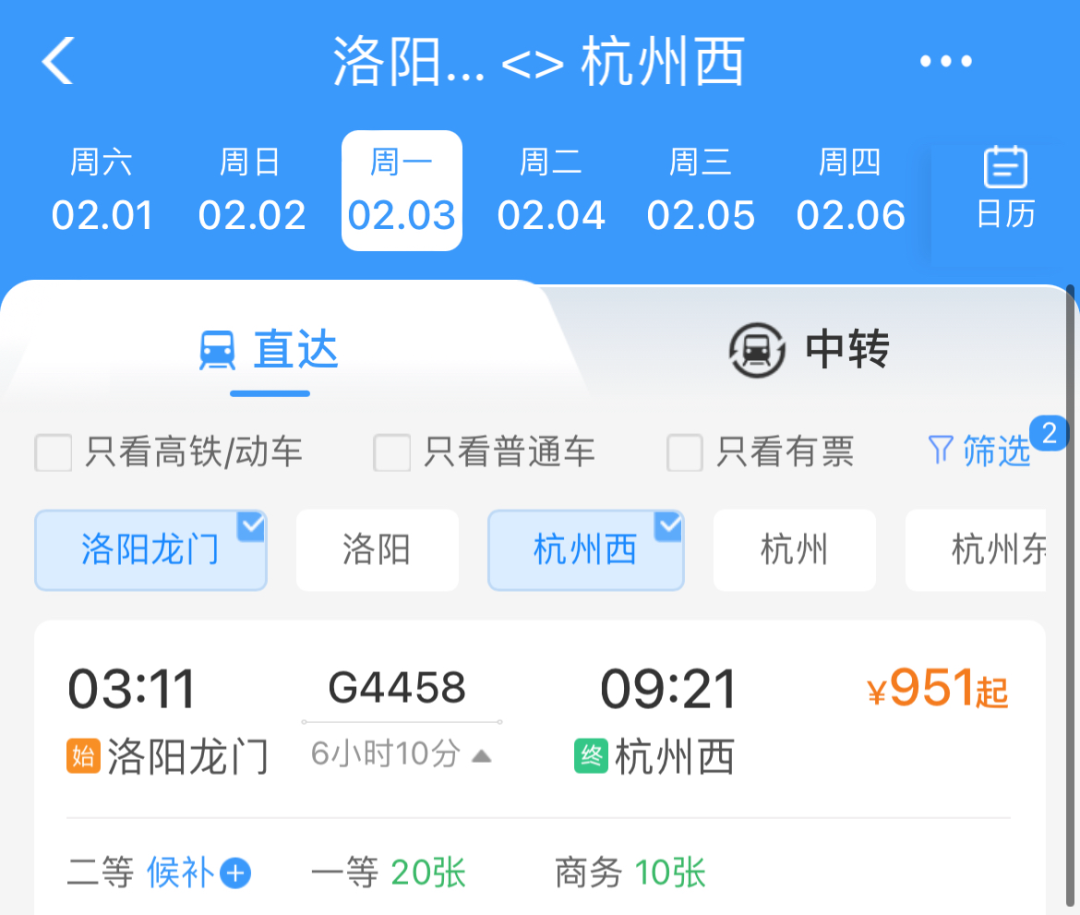
Task: Go back using the top-left arrow
Action: 58,61
